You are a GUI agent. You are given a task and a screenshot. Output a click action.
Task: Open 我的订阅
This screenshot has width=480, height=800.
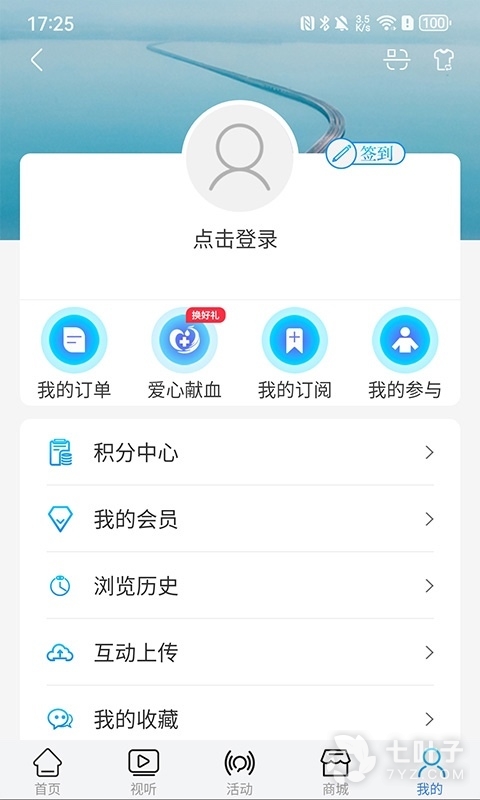[295, 353]
